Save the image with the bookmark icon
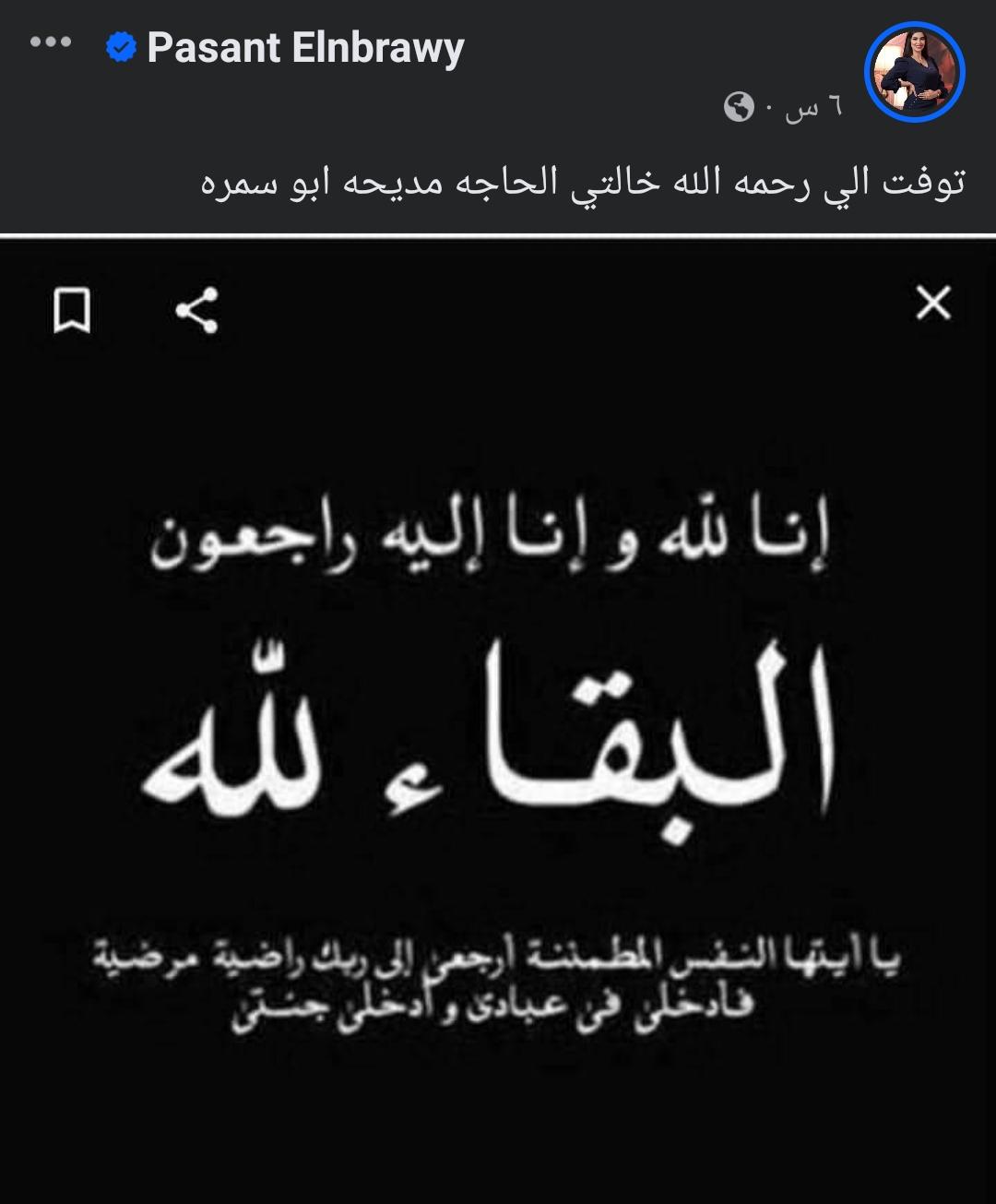 tap(71, 309)
